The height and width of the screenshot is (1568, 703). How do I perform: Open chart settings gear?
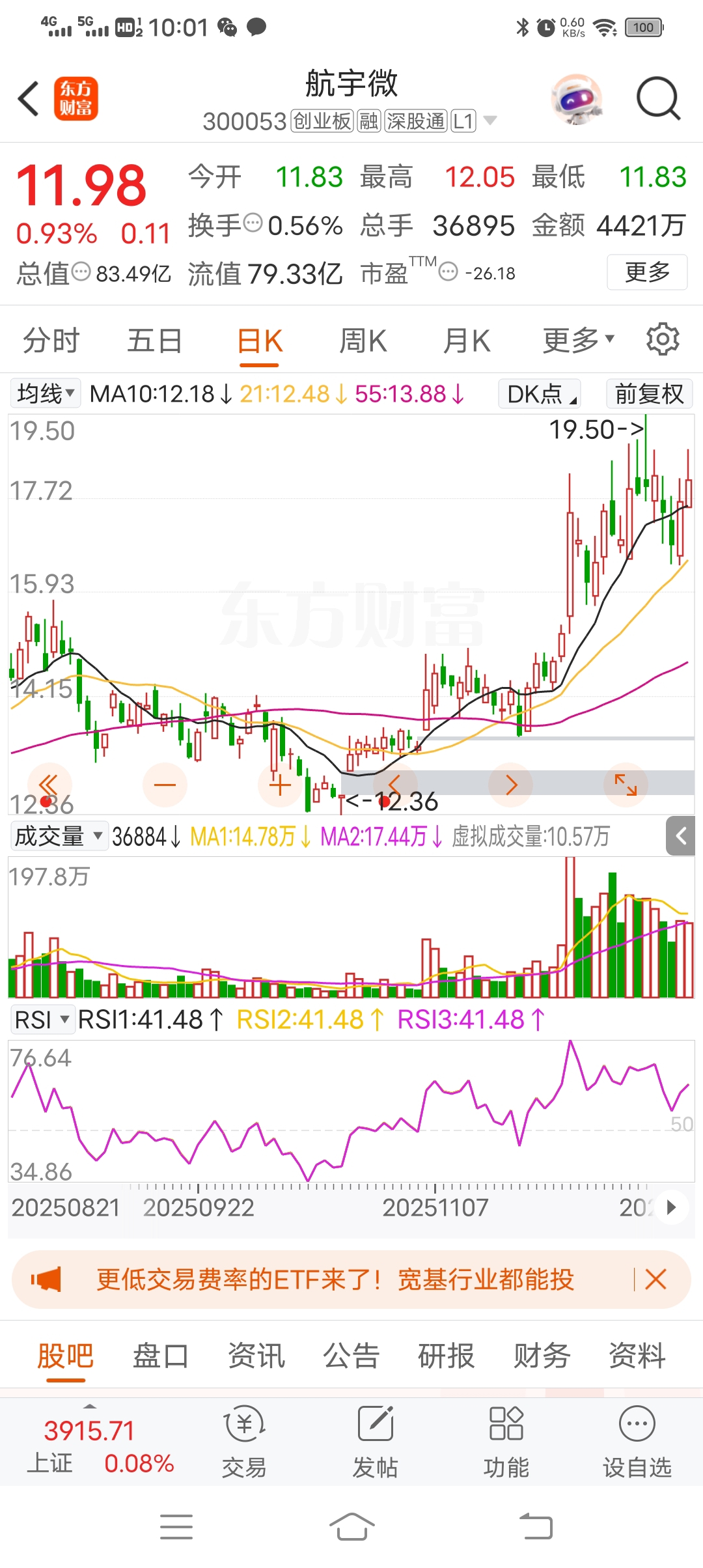pyautogui.click(x=663, y=339)
